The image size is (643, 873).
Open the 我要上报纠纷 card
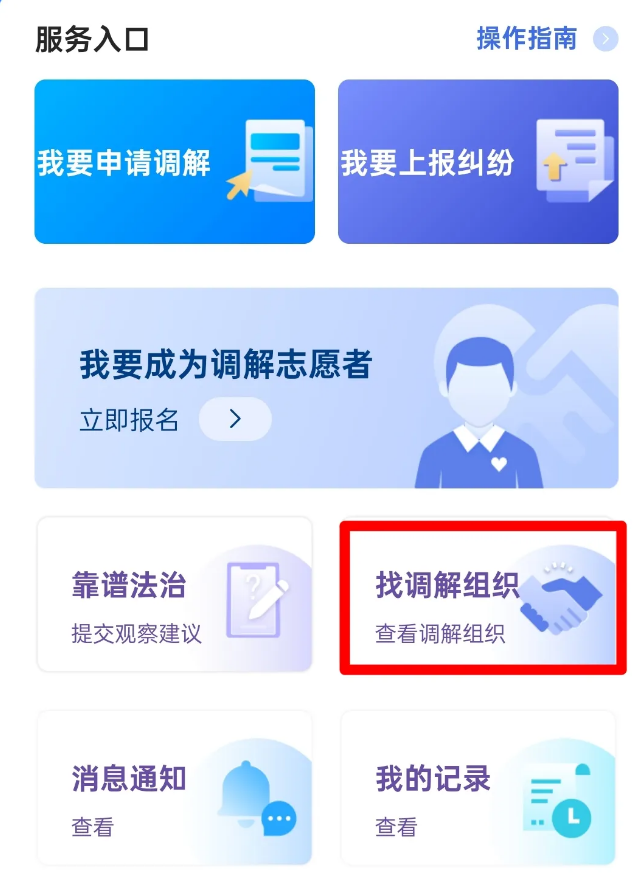tap(478, 162)
